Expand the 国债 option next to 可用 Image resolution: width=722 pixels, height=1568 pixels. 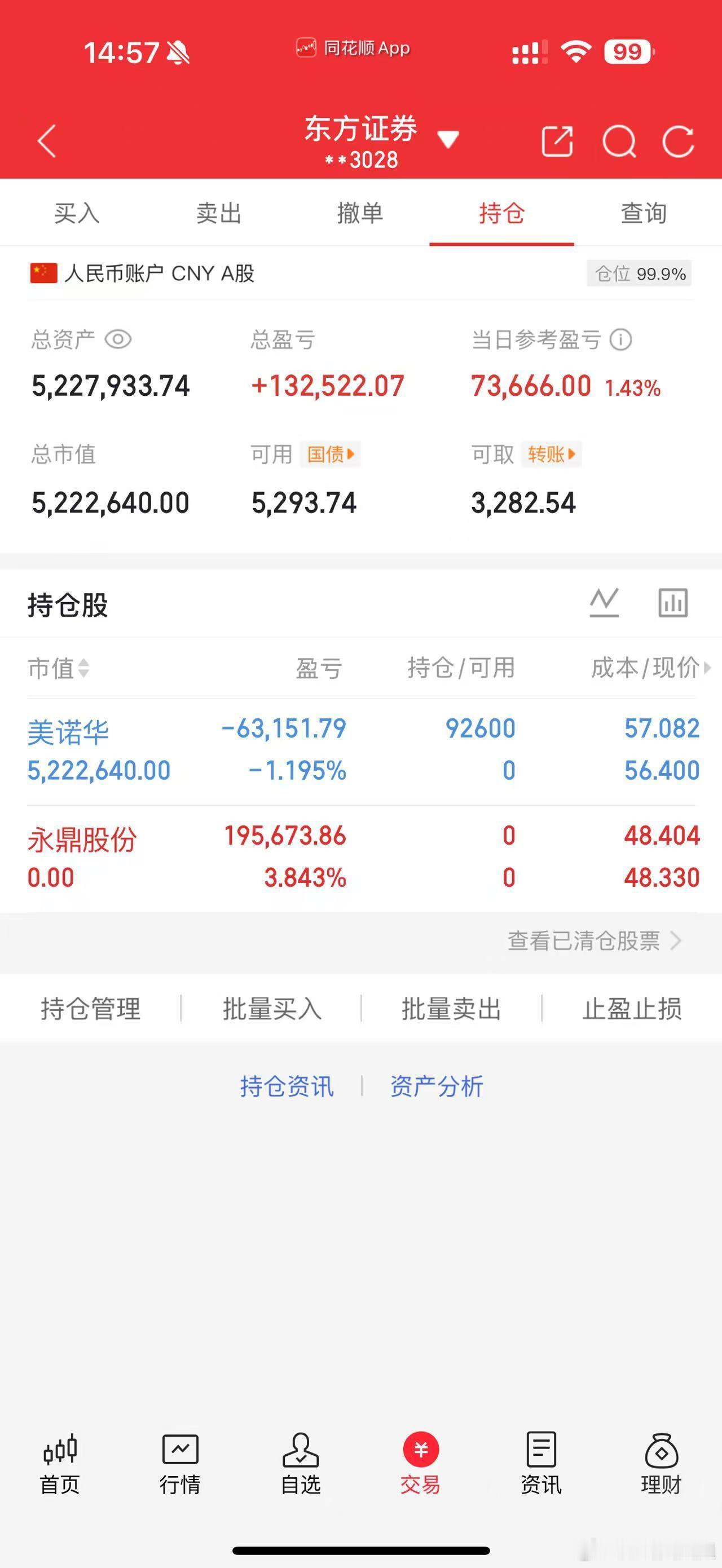(x=329, y=454)
